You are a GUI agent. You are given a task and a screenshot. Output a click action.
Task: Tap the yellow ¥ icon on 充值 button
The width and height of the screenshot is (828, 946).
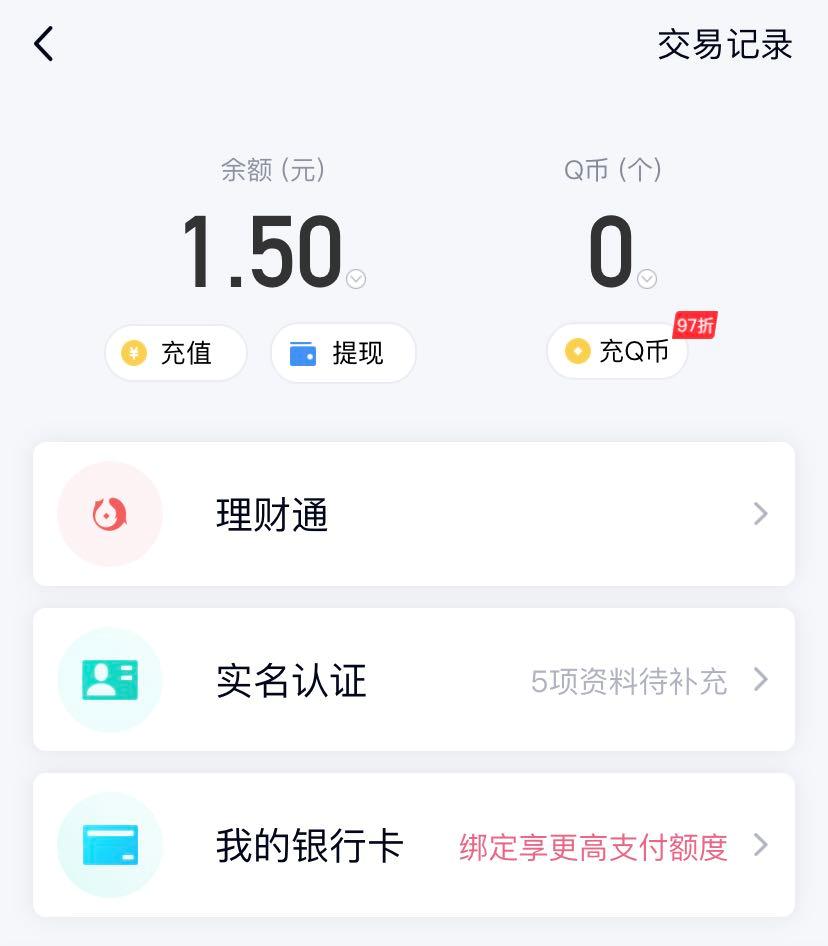pyautogui.click(x=133, y=353)
